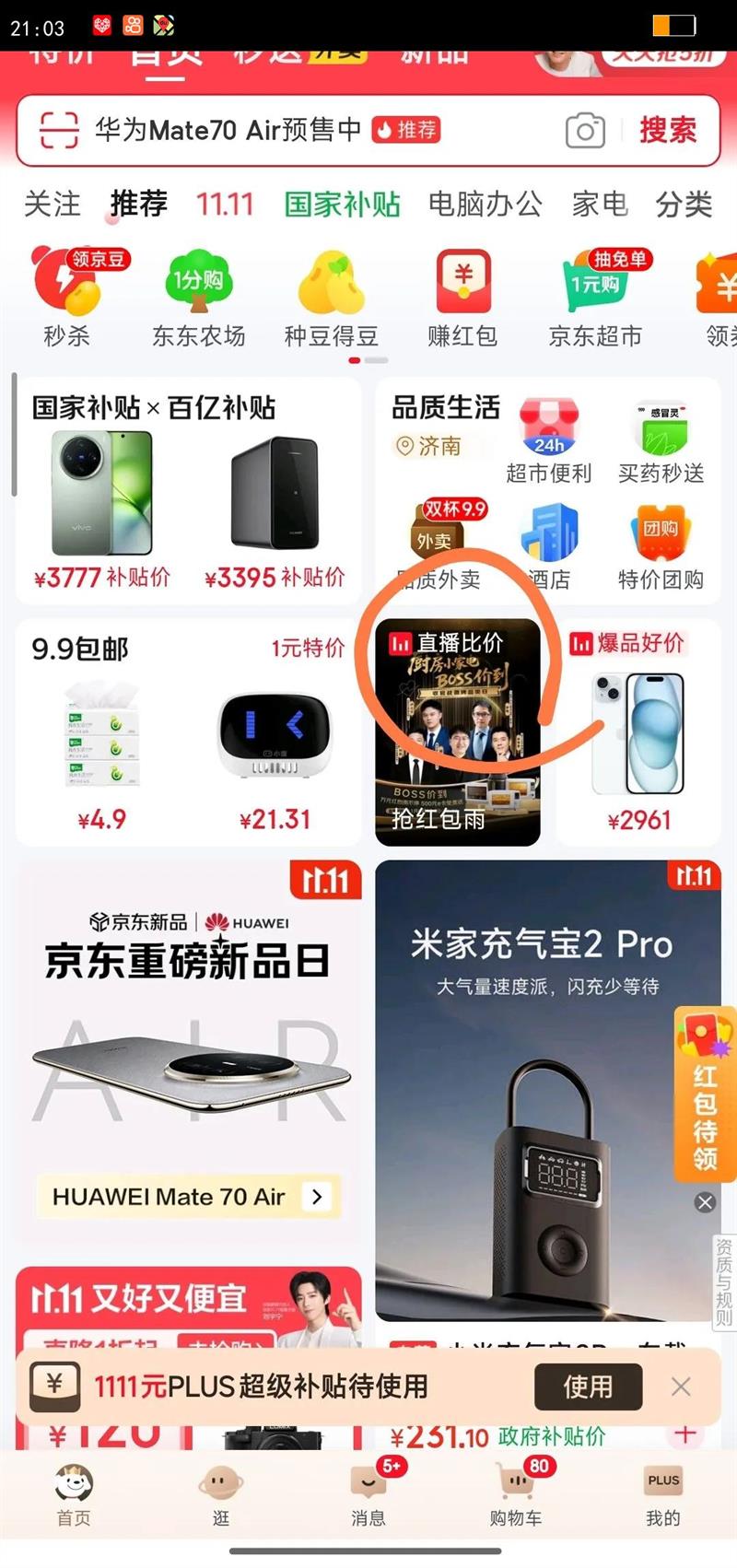Open the 消息 messages tab
The width and height of the screenshot is (737, 1568).
pos(368,1494)
